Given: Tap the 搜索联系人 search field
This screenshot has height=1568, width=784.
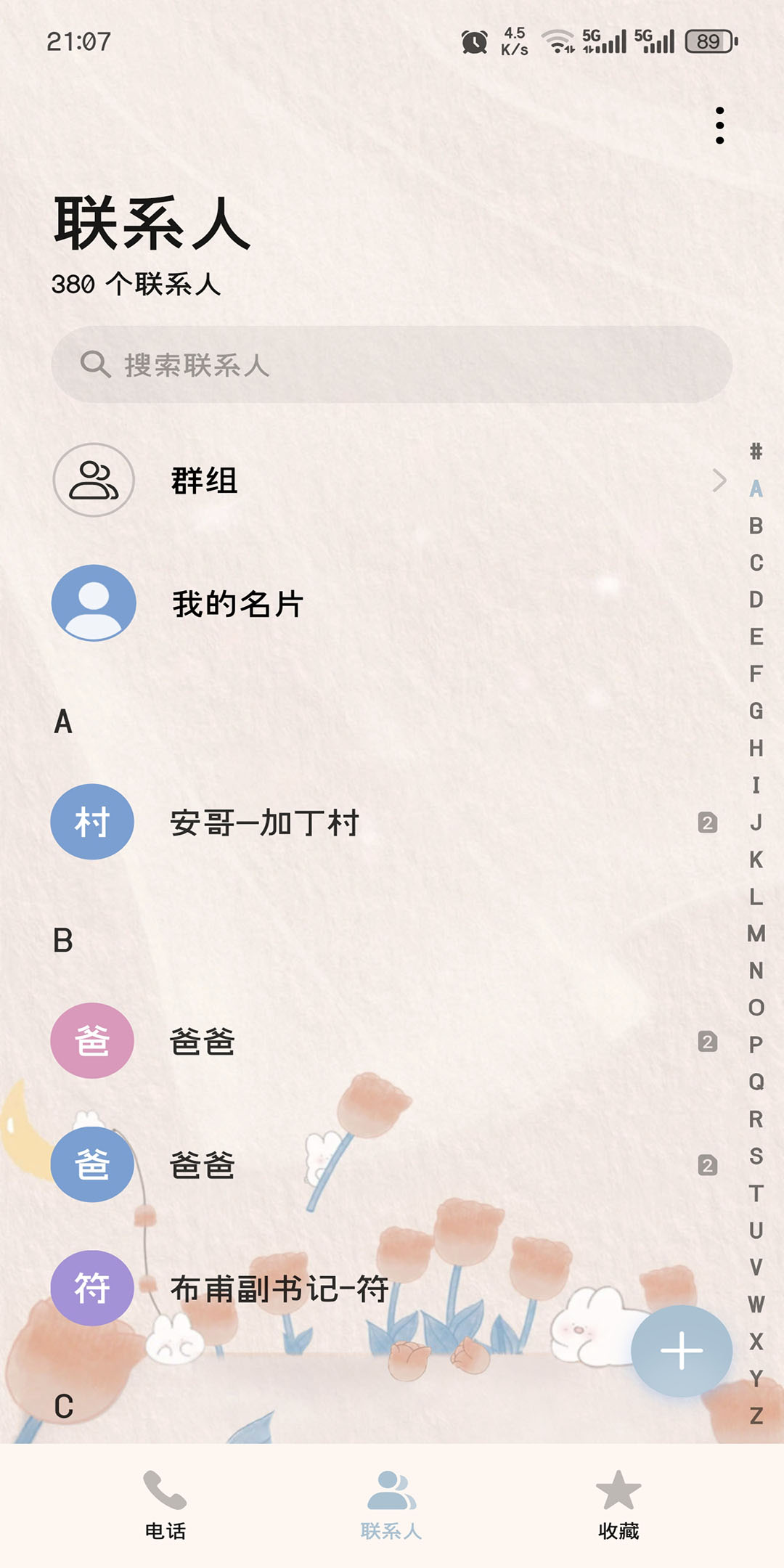Looking at the screenshot, I should point(392,364).
